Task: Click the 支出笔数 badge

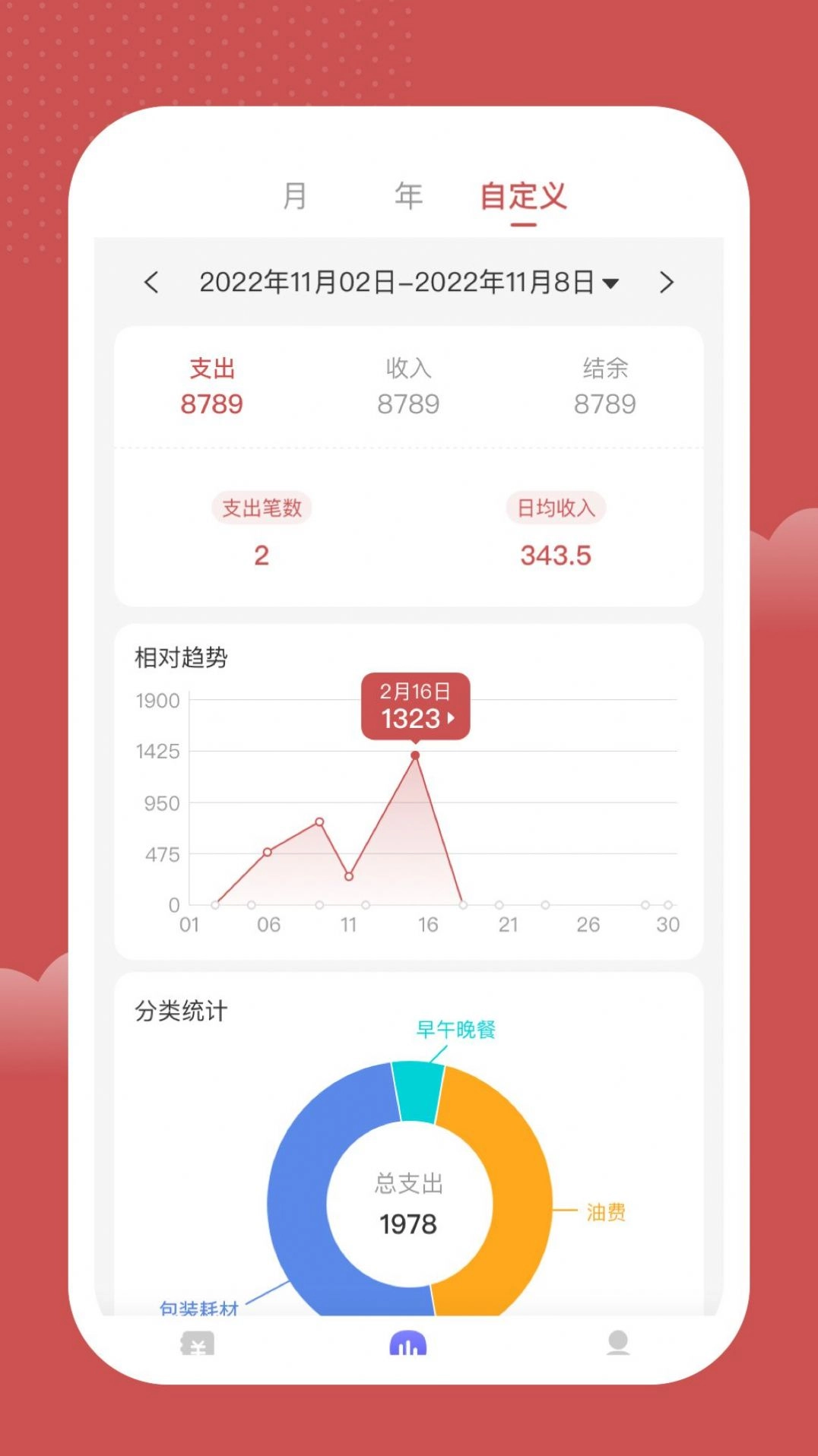Action: [x=261, y=509]
